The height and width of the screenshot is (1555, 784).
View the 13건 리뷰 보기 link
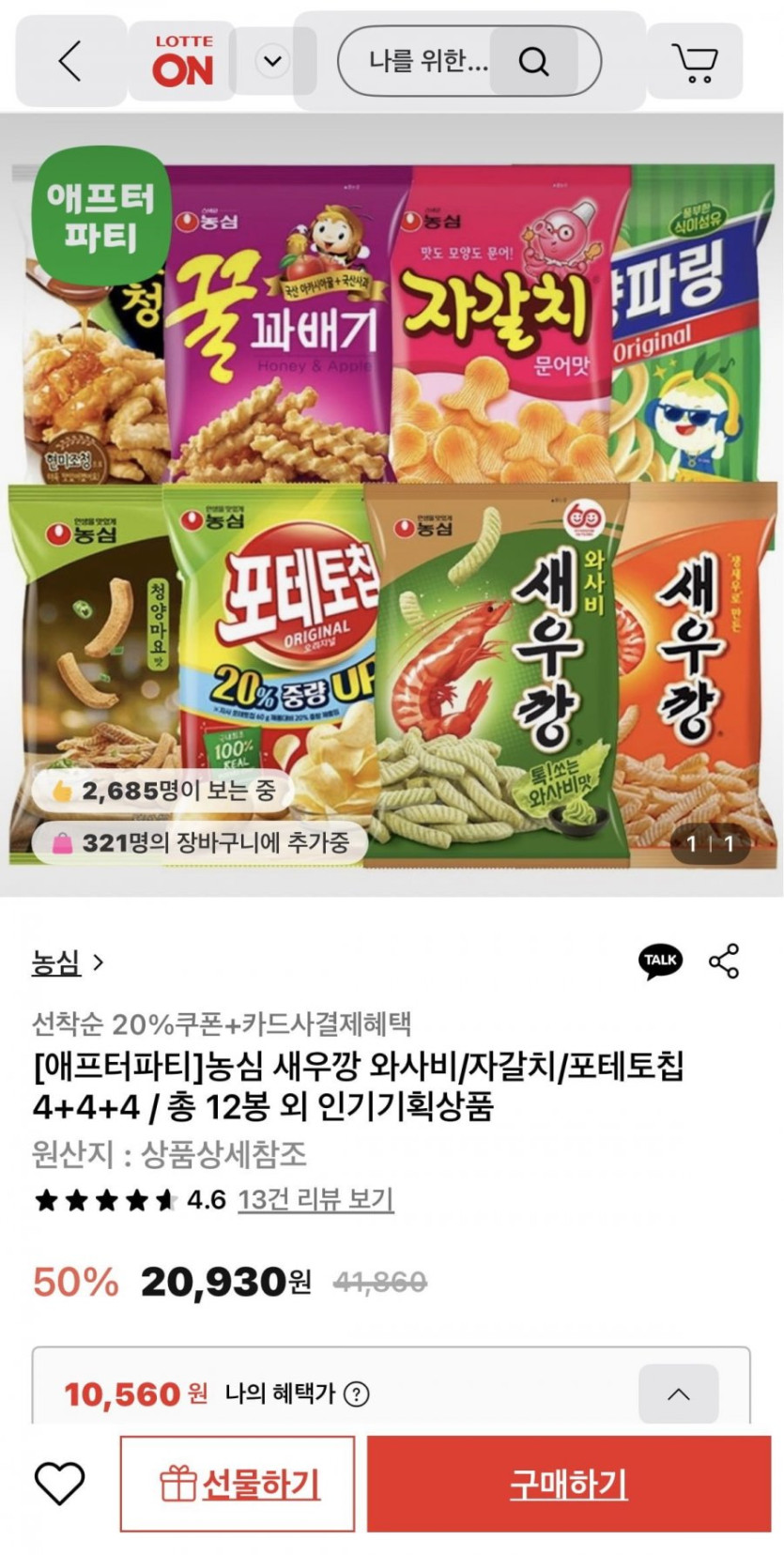pos(315,1199)
